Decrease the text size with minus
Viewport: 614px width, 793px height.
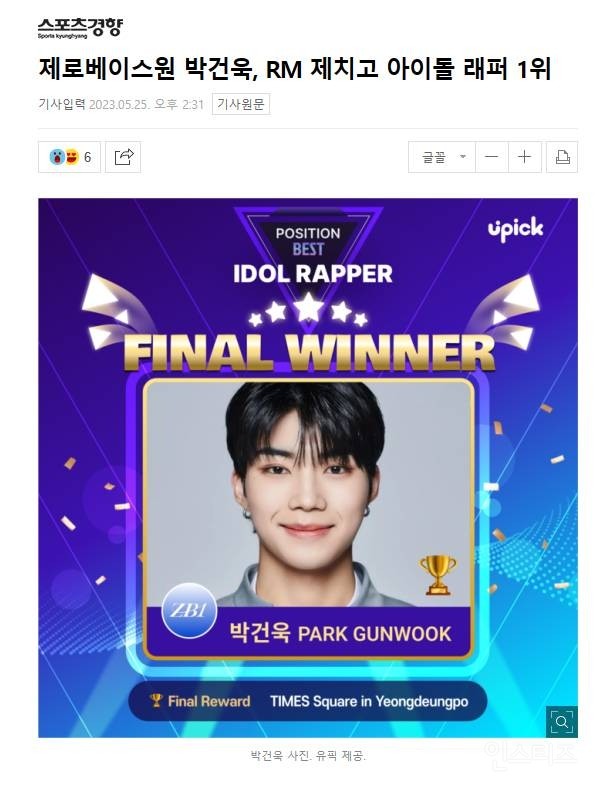click(491, 157)
